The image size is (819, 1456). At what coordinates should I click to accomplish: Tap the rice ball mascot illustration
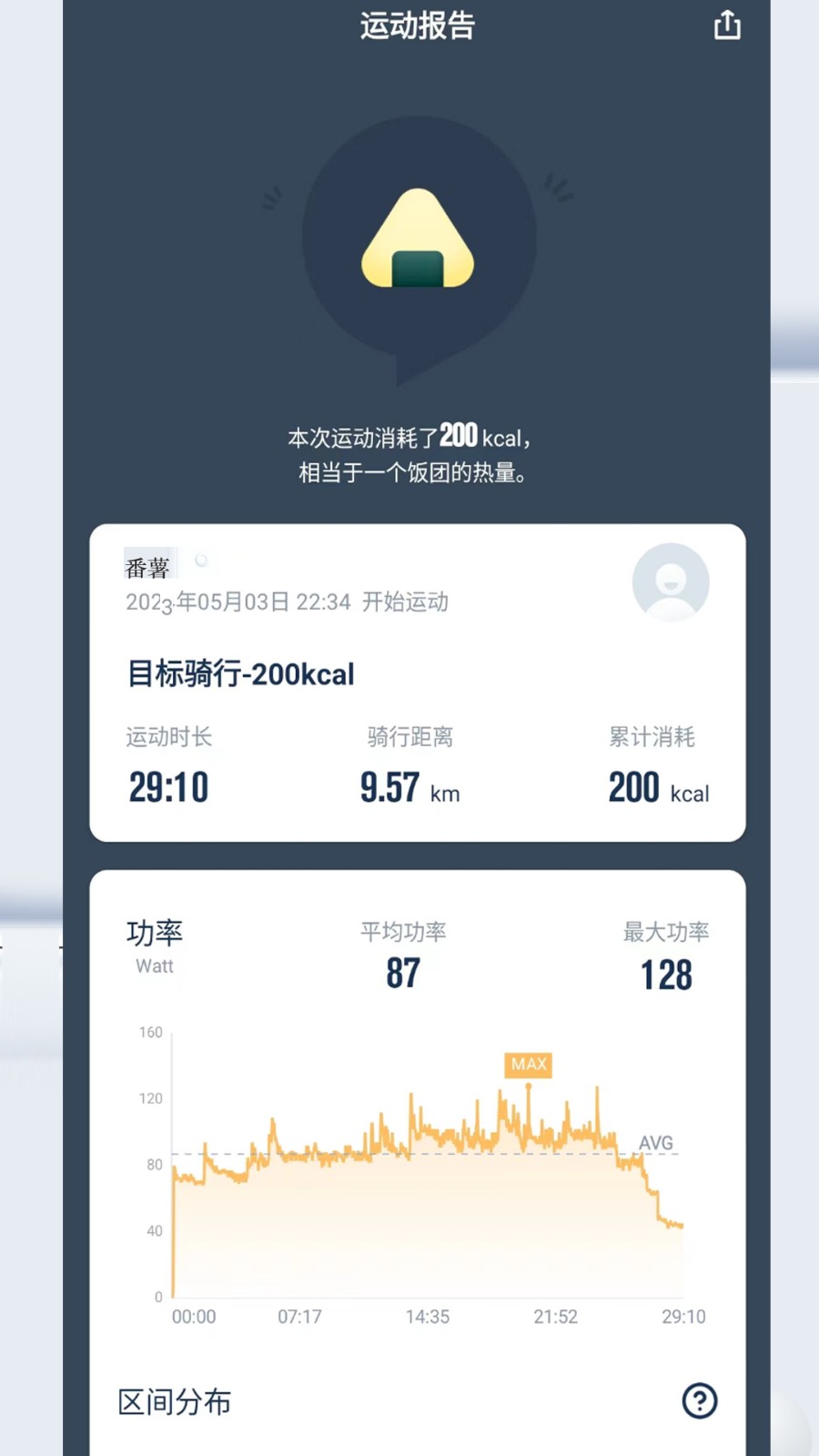coord(419,238)
